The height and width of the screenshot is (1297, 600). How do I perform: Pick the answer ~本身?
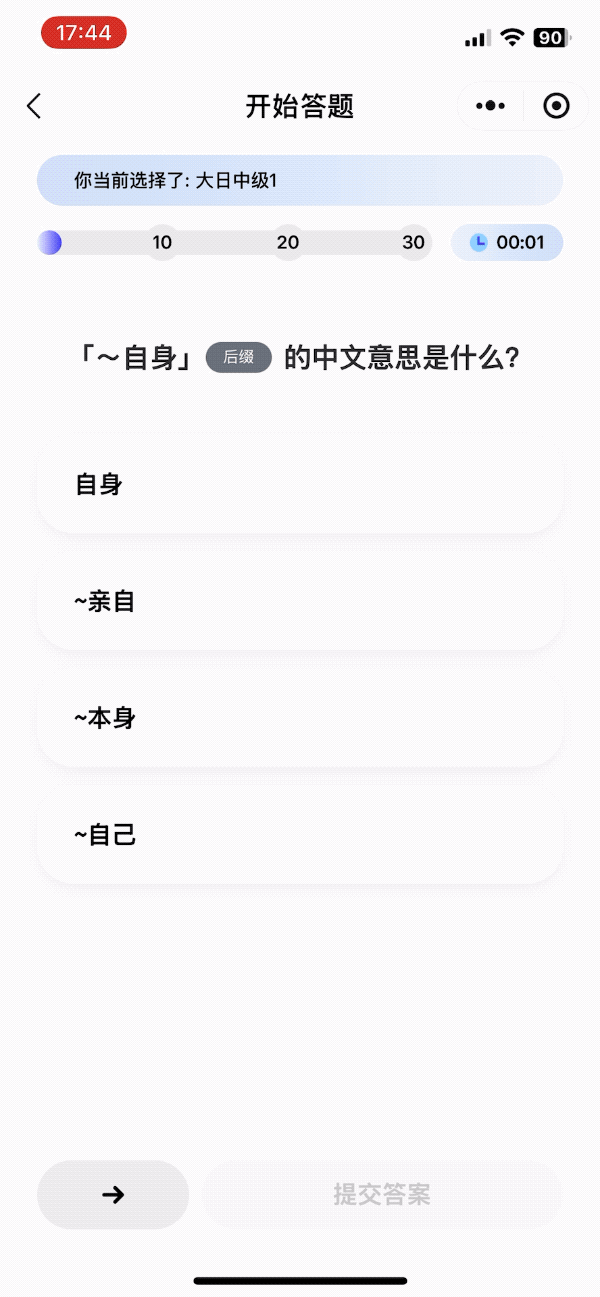tap(300, 718)
